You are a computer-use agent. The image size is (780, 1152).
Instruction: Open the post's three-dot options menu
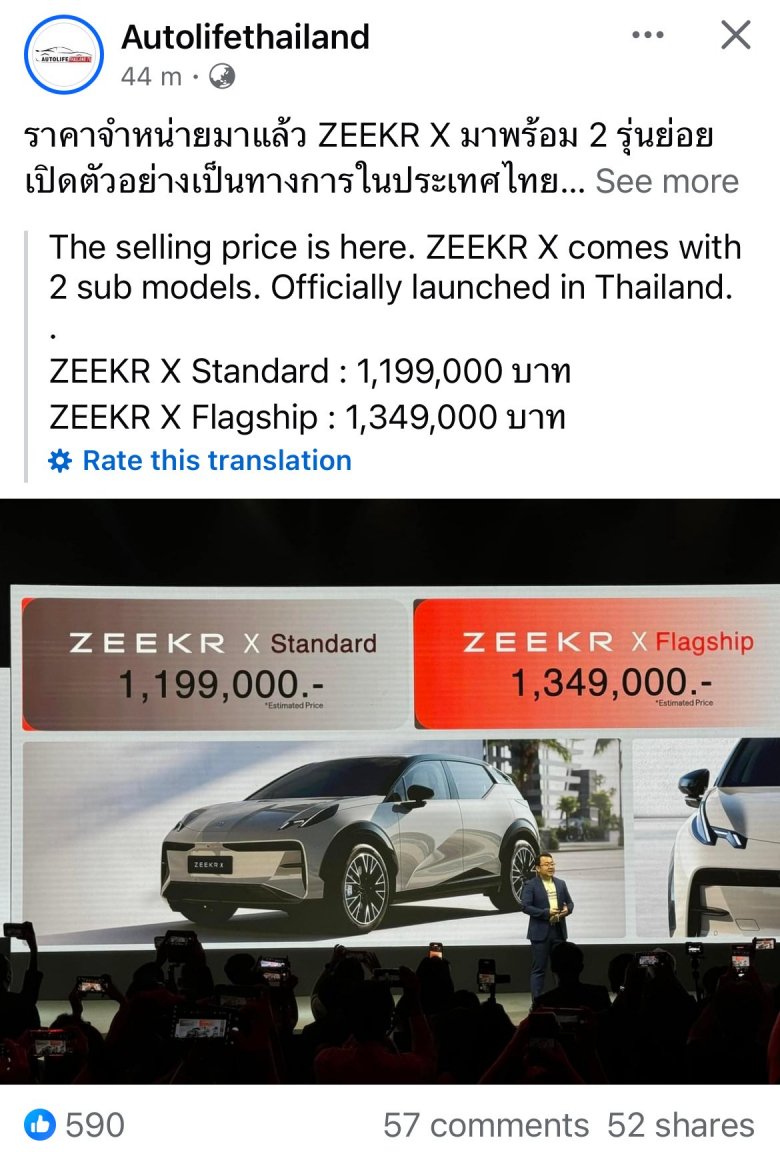[648, 35]
